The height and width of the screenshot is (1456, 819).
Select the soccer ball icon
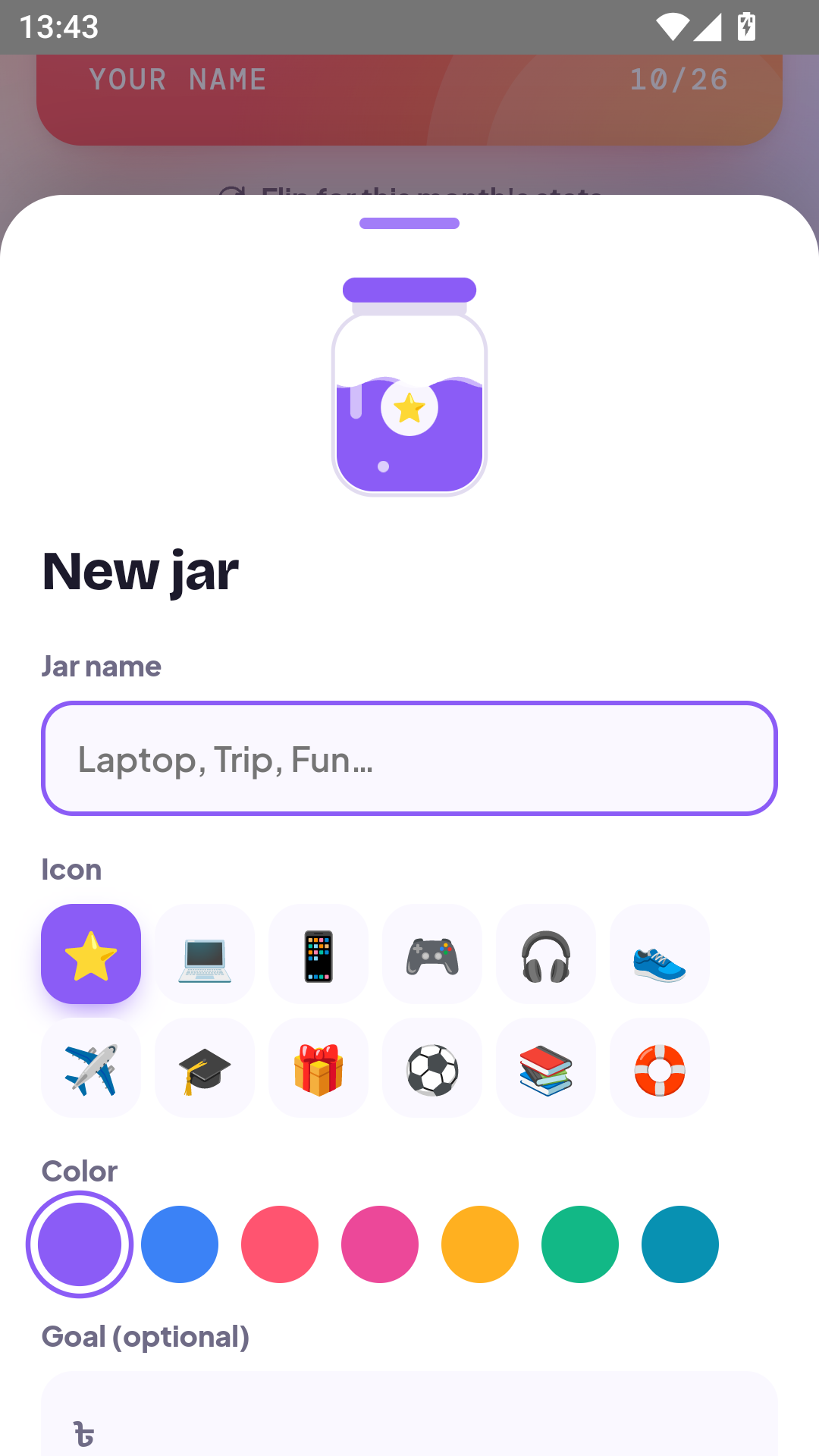click(432, 1068)
